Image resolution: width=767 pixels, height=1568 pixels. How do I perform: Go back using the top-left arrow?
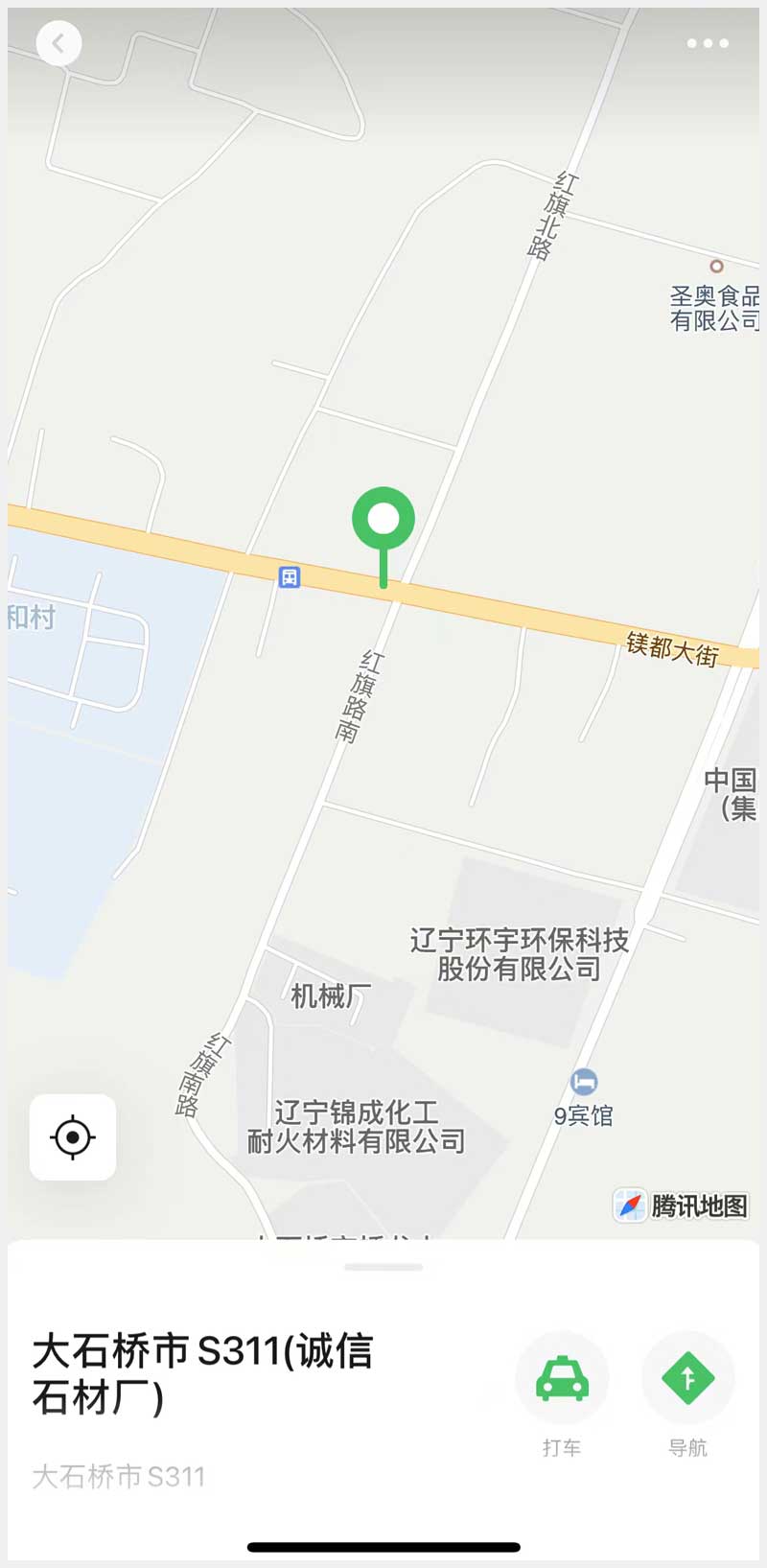tap(58, 43)
